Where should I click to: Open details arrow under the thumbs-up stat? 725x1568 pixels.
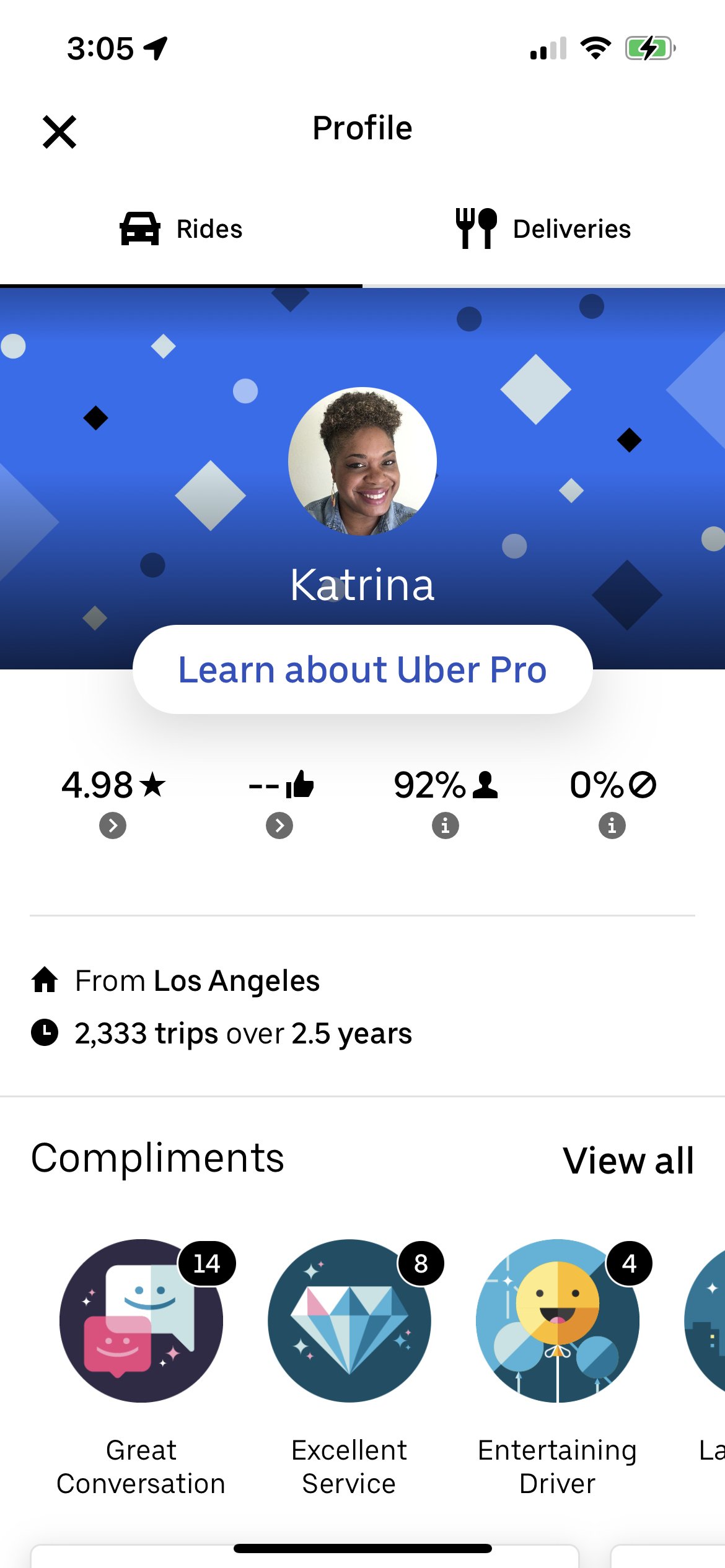tap(279, 825)
